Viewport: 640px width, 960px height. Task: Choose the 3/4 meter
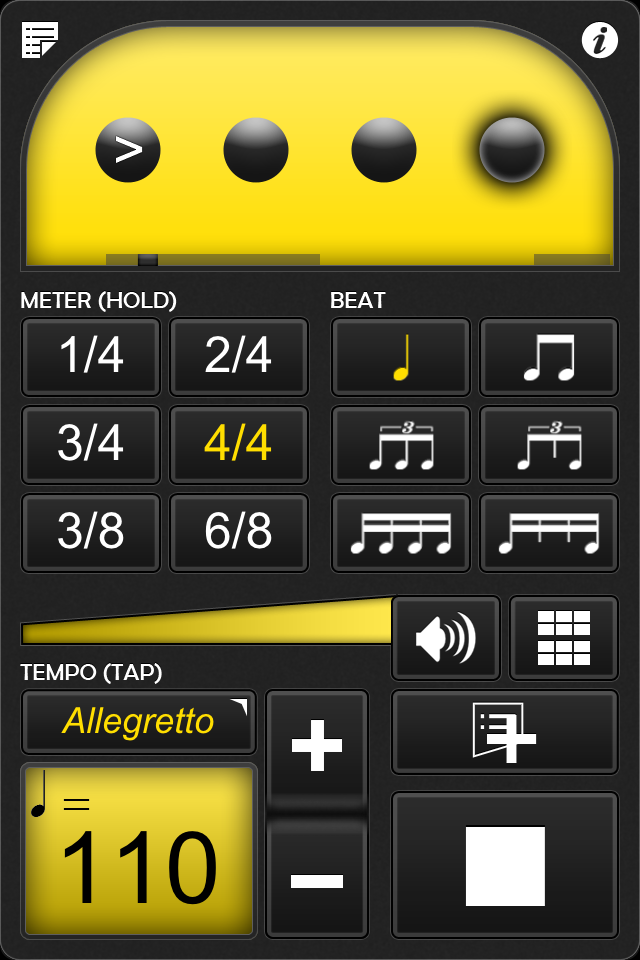tap(91, 444)
